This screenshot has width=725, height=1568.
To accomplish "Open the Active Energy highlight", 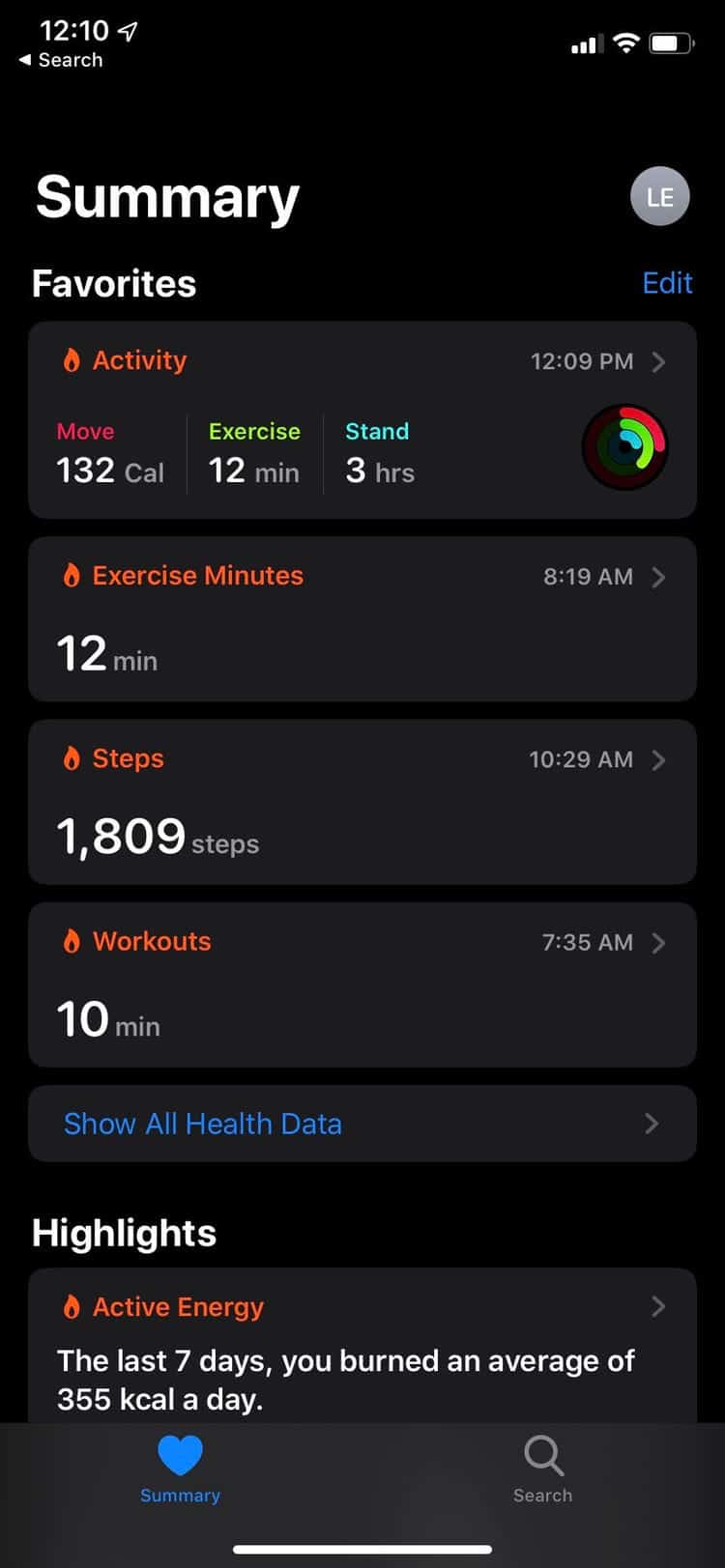I will tap(362, 1343).
